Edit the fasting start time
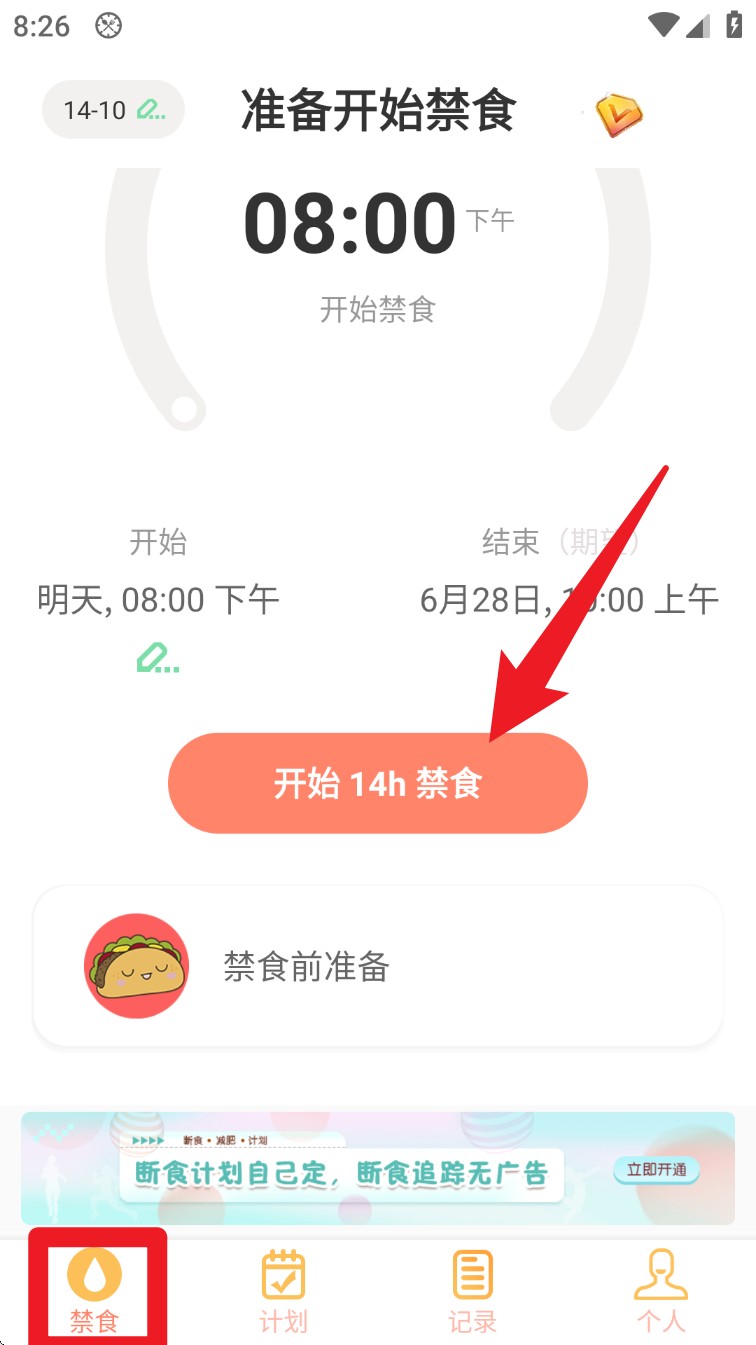 pos(158,659)
